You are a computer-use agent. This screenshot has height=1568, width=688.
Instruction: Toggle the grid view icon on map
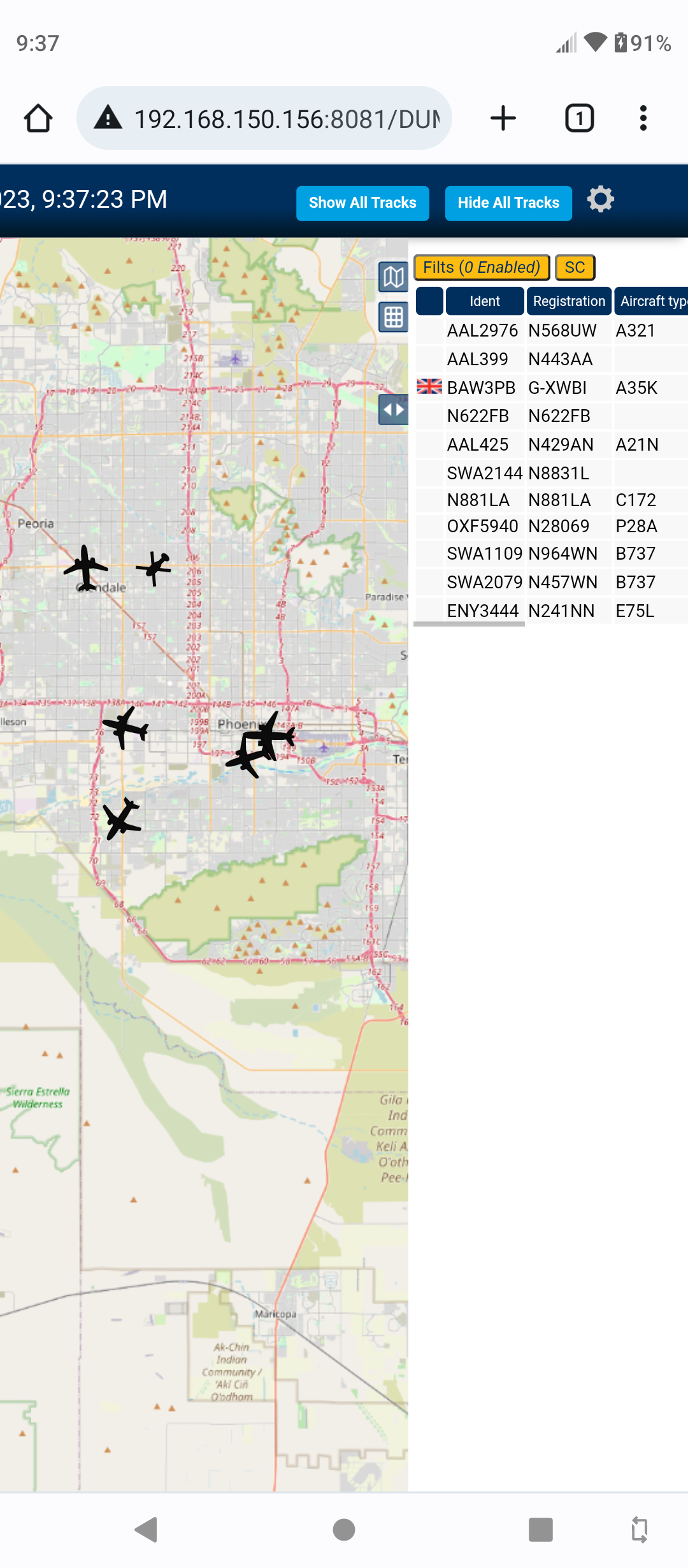click(x=394, y=317)
